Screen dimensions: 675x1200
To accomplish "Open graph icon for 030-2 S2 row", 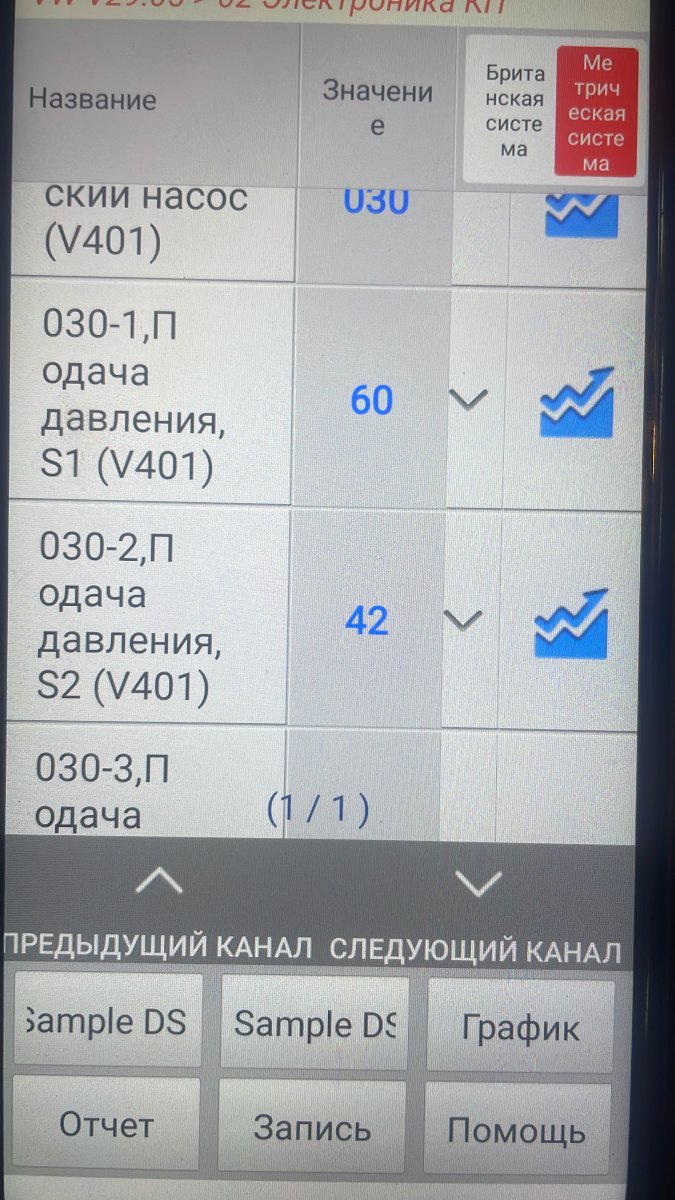I will click(571, 623).
